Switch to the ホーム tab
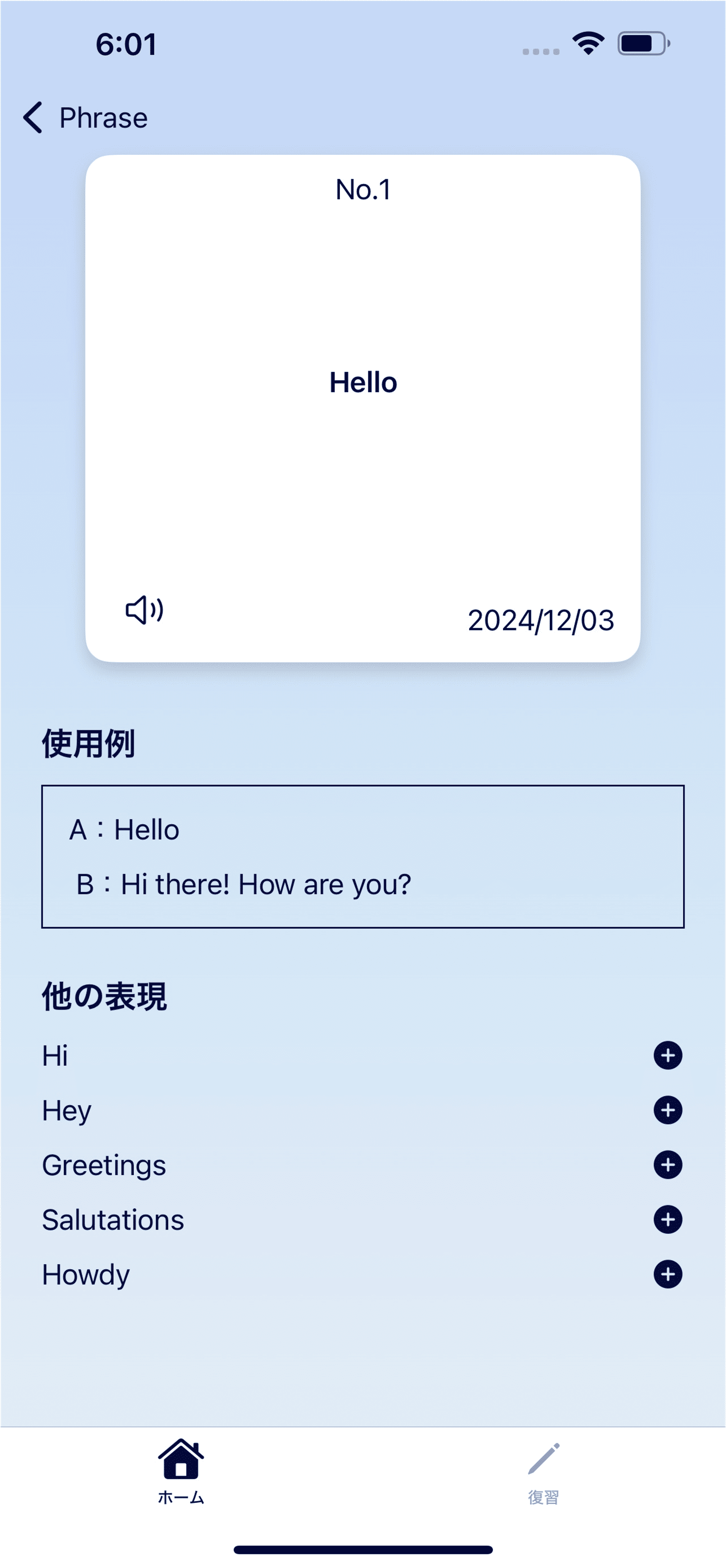This screenshot has width=726, height=1568. [x=181, y=1472]
